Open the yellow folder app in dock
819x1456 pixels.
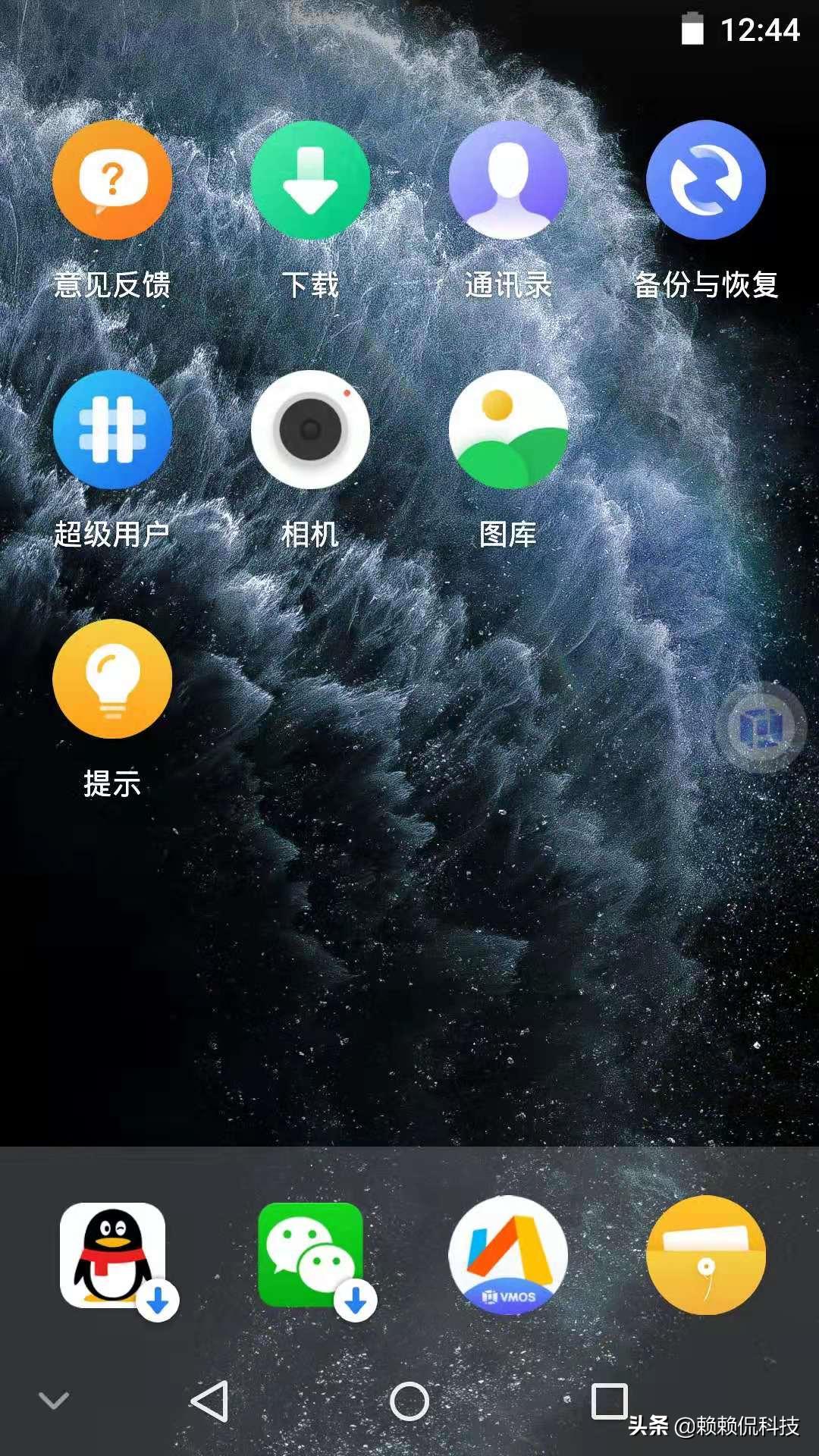point(706,1255)
